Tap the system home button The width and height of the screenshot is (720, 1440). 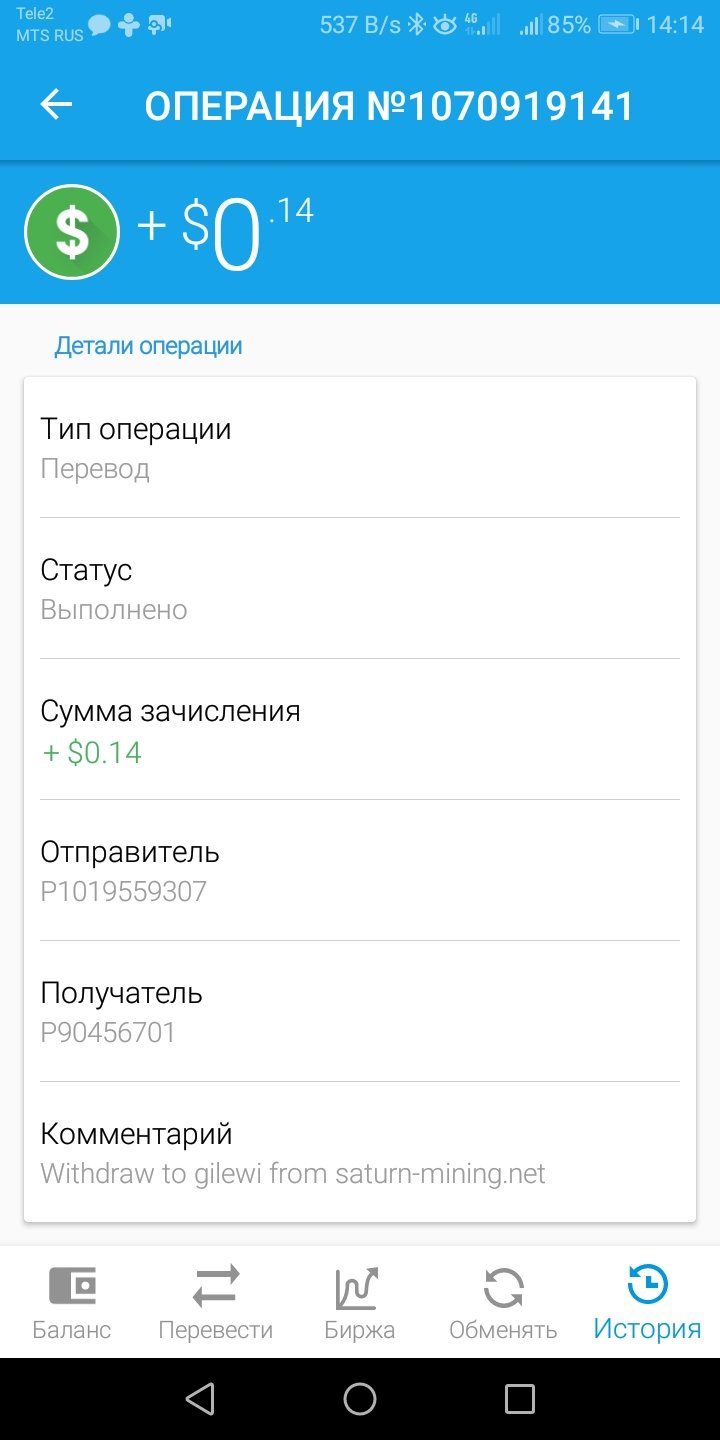coord(360,1399)
